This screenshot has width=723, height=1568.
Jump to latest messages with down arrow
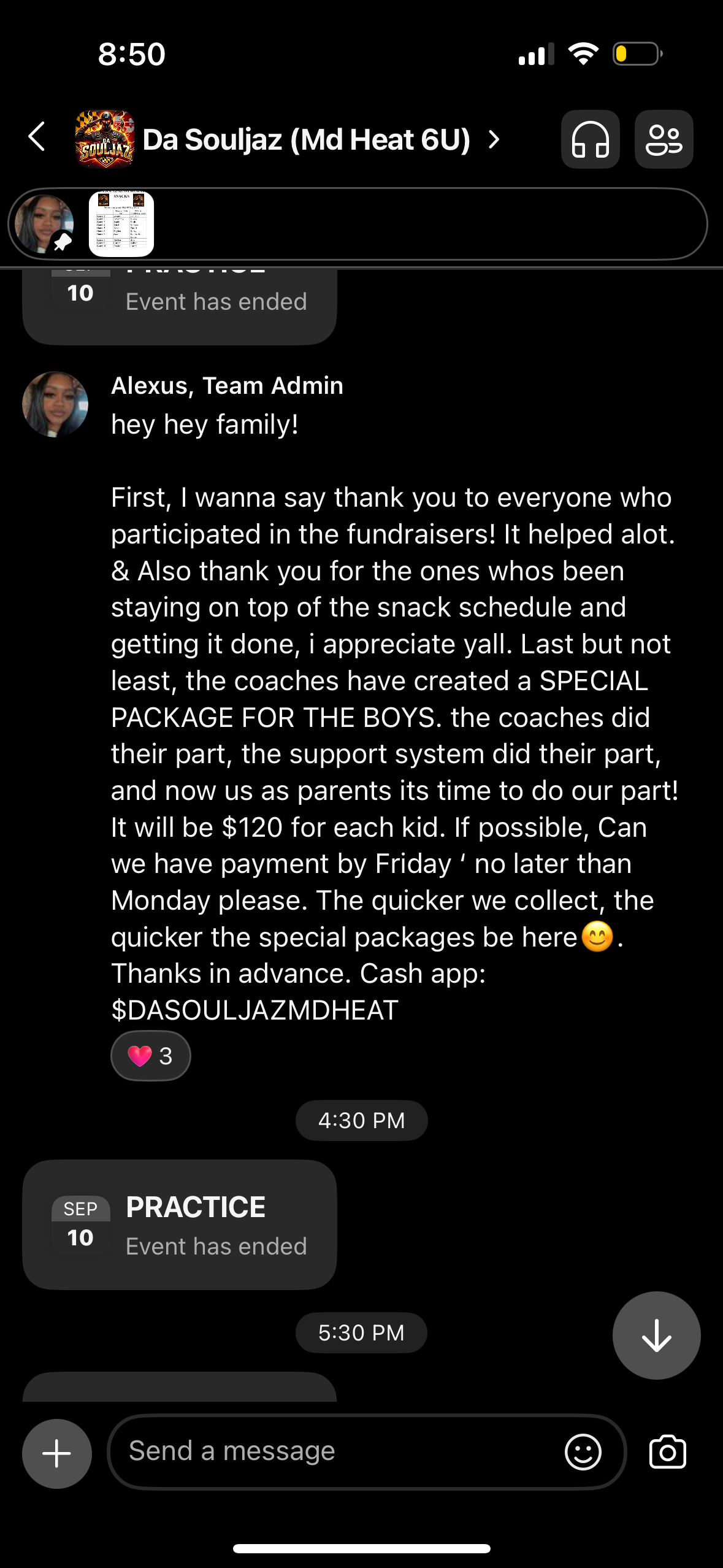tap(656, 1335)
